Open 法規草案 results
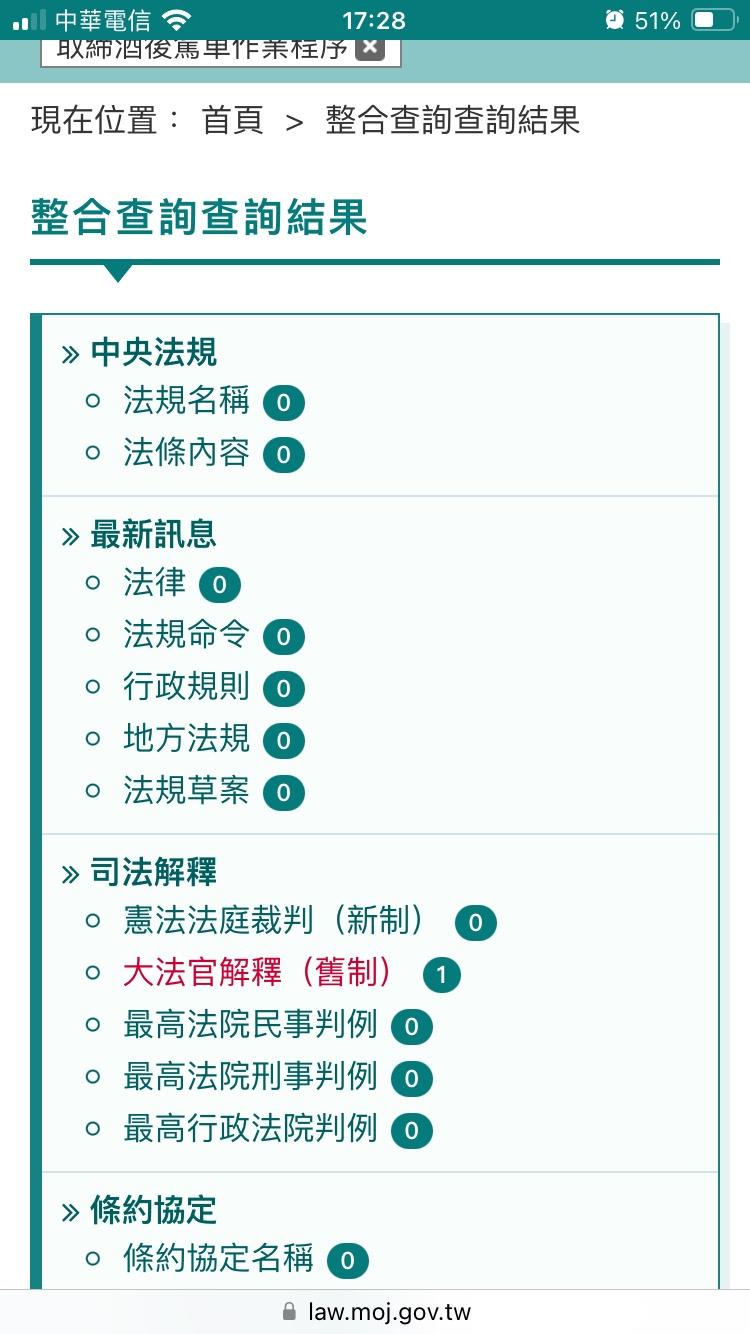 186,791
